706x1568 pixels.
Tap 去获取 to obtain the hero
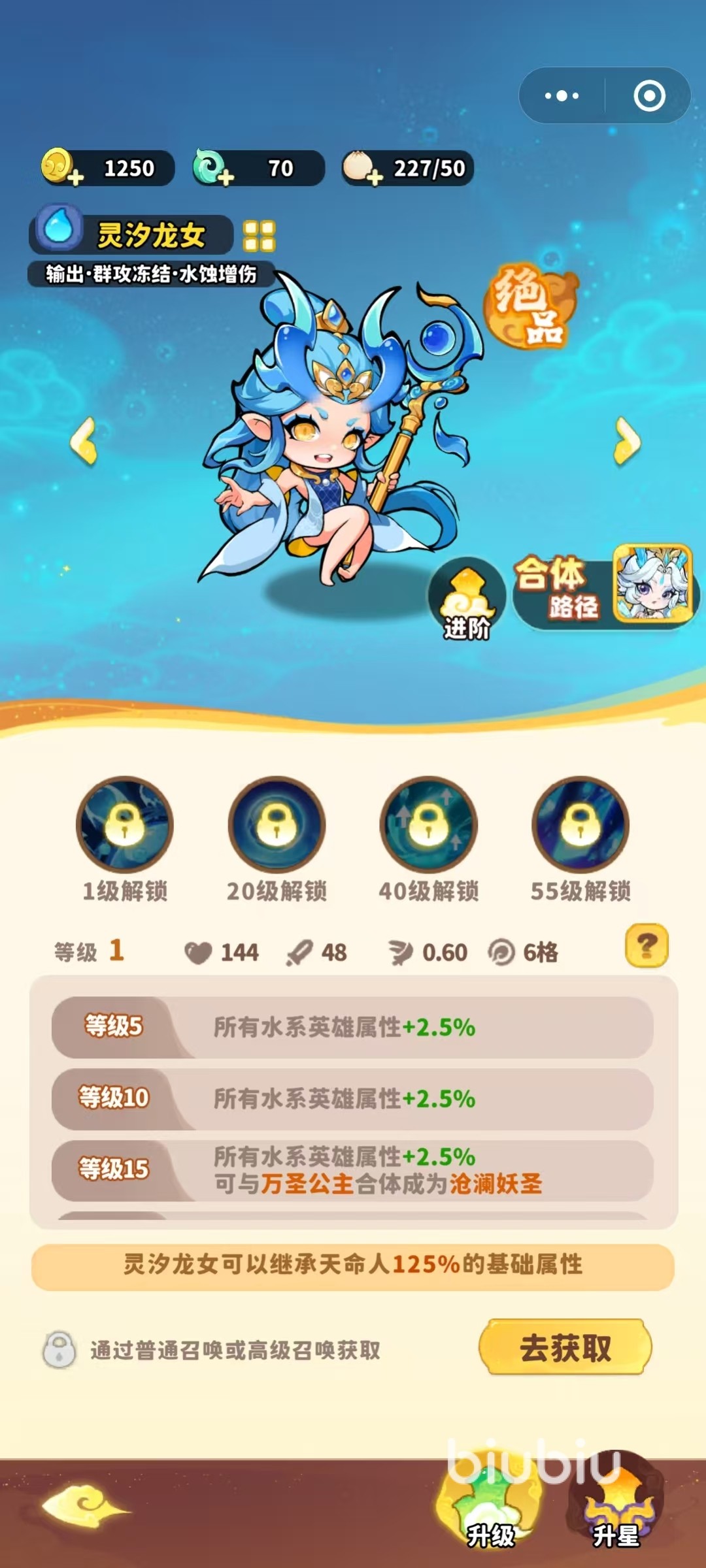pos(565,1347)
